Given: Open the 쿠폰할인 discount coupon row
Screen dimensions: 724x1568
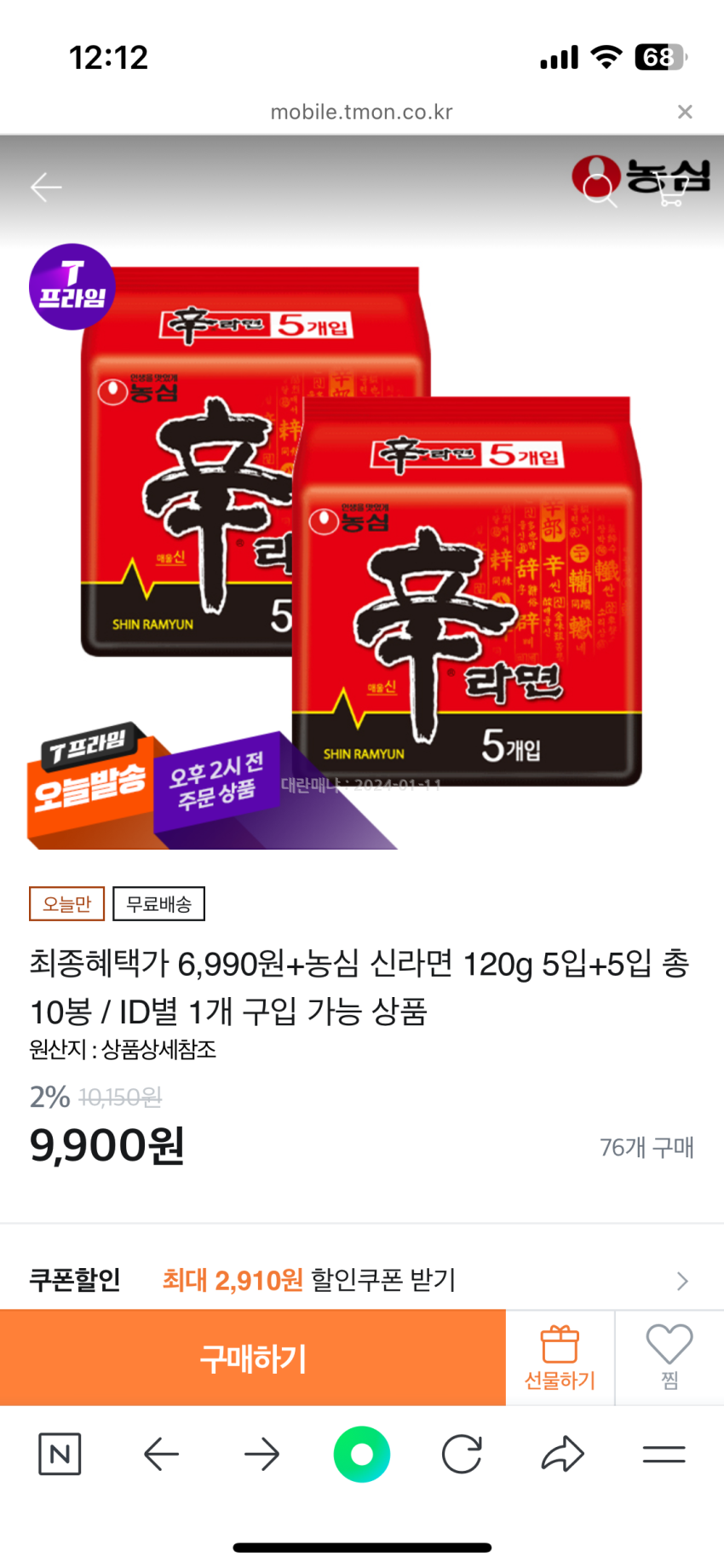Looking at the screenshot, I should point(361,1279).
